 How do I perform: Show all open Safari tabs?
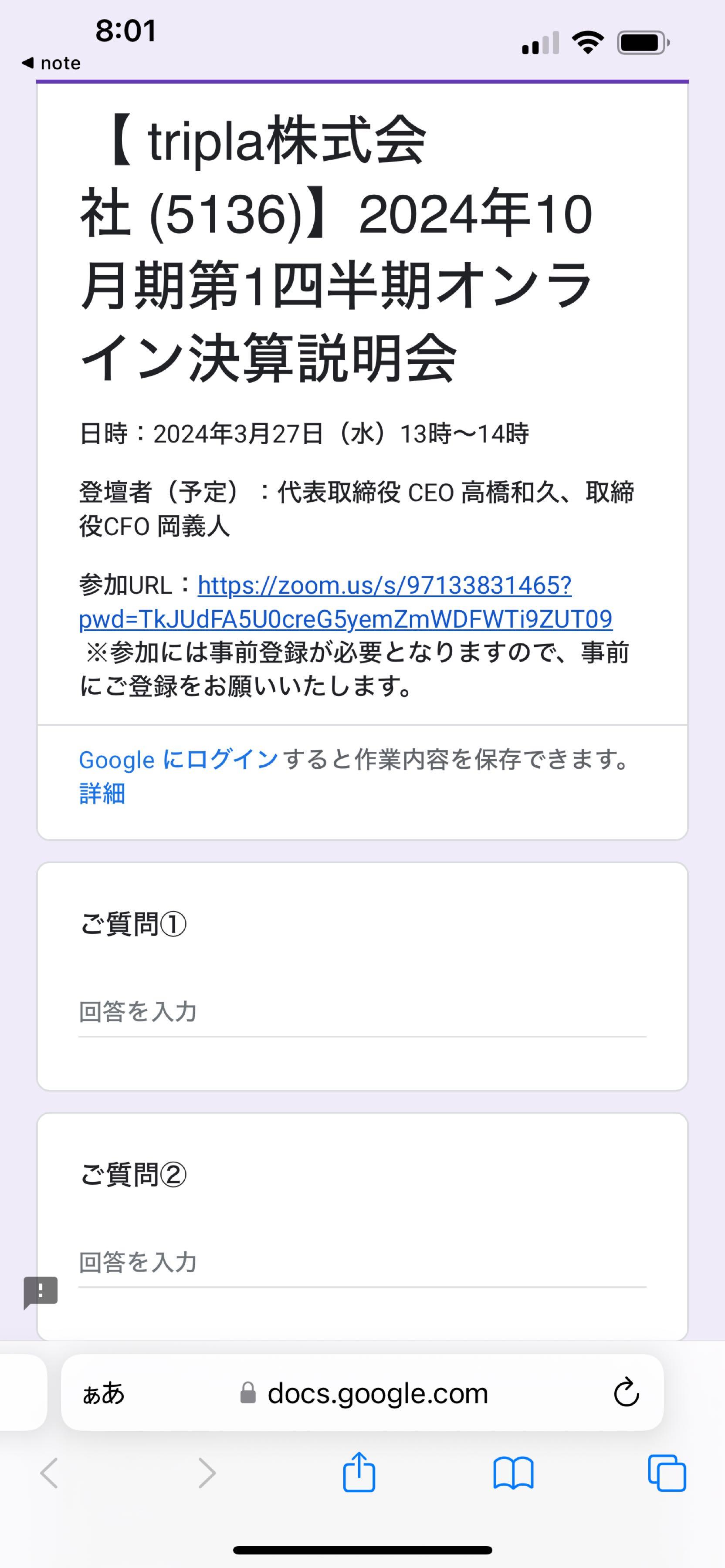pos(667,1473)
